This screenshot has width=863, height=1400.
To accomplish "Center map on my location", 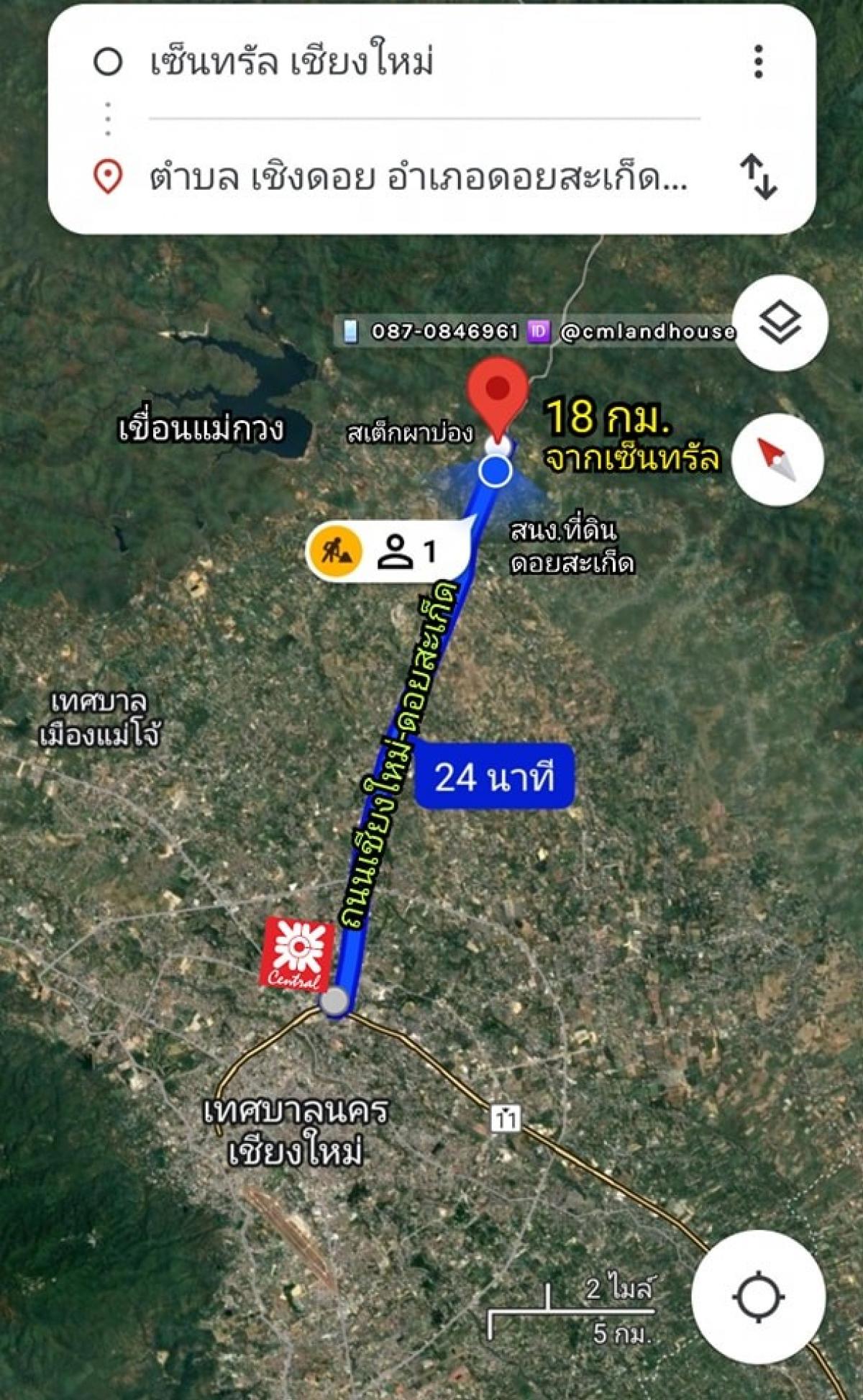I will coord(758,1297).
